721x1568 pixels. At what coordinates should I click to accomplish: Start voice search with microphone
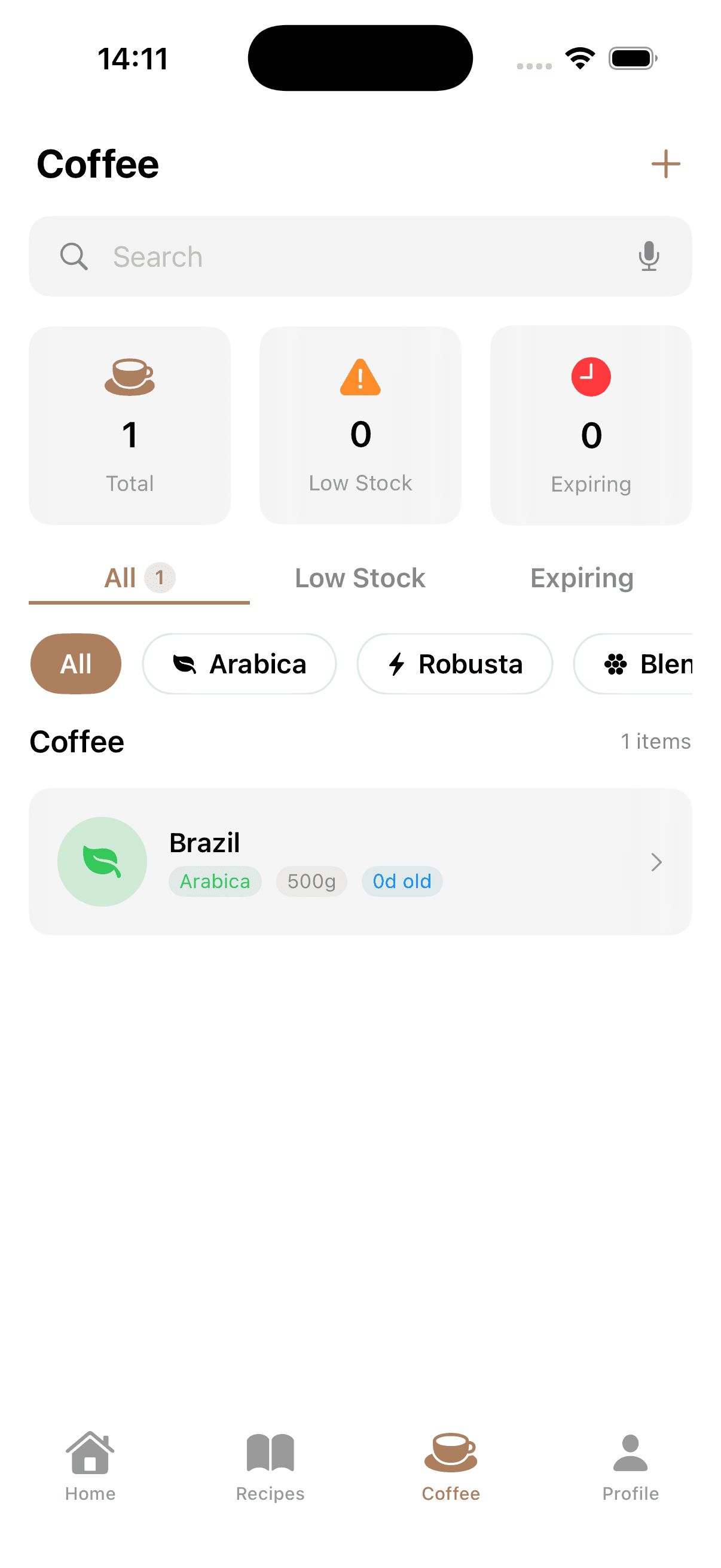pos(649,257)
